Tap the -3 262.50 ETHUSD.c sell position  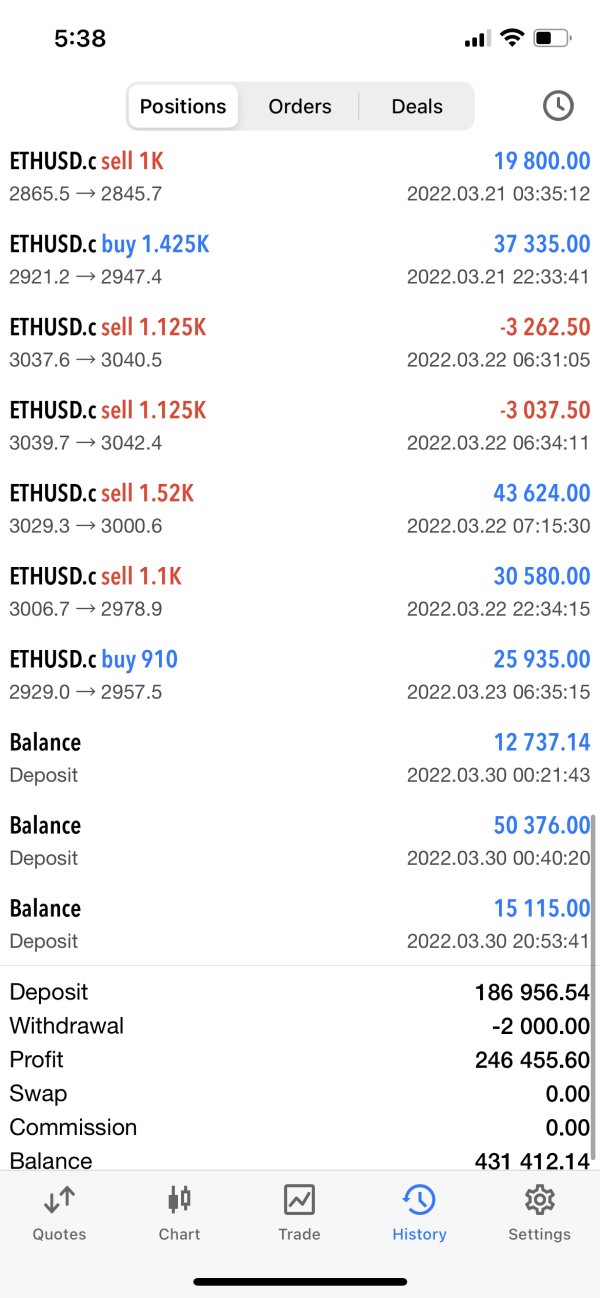click(299, 342)
